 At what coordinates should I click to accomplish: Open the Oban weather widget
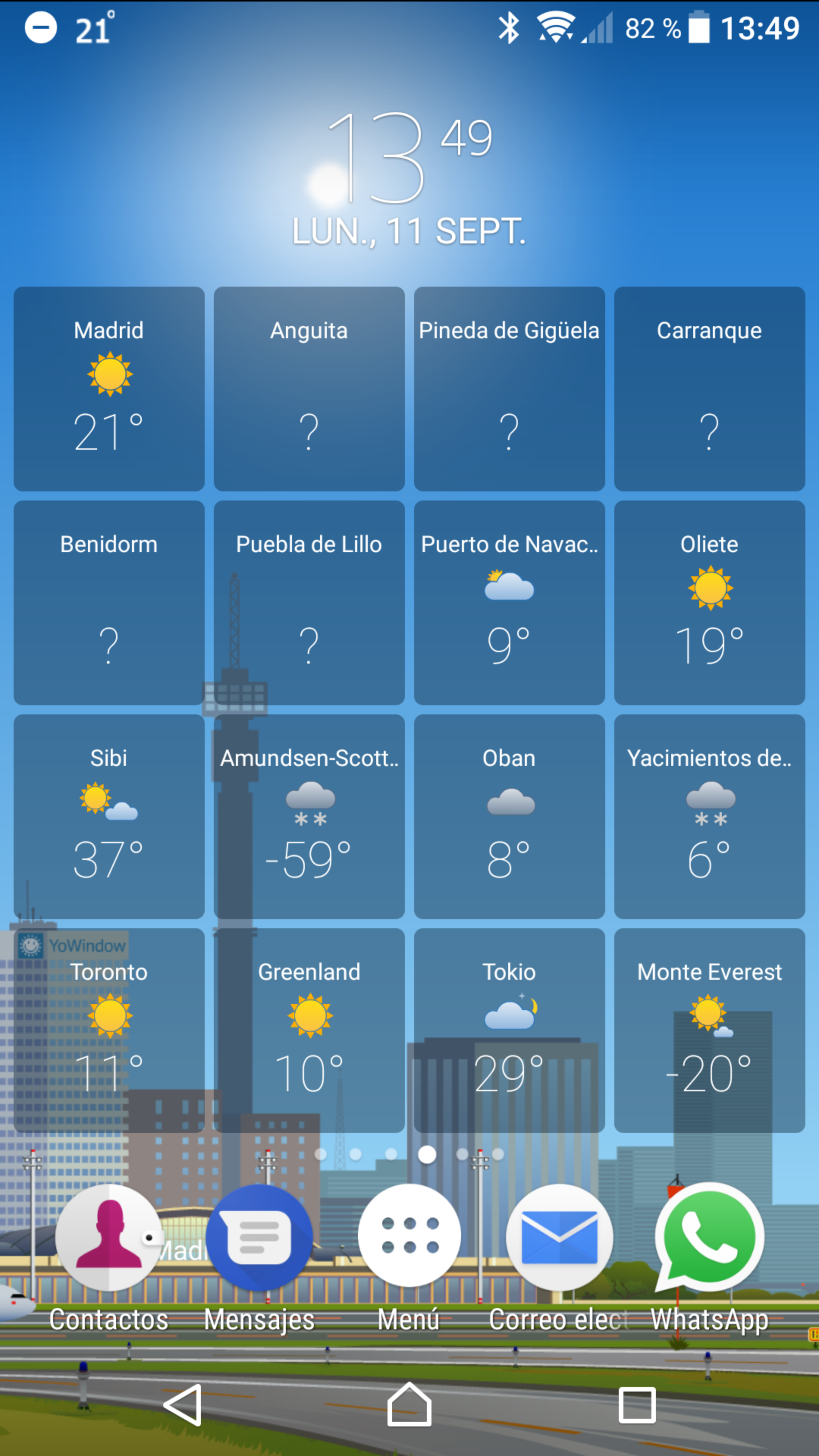point(509,816)
